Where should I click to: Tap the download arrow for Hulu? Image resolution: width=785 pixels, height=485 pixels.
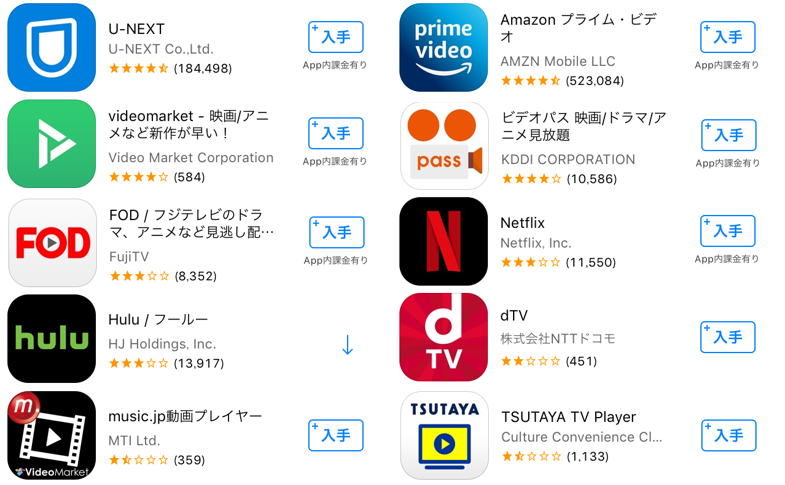click(x=347, y=346)
